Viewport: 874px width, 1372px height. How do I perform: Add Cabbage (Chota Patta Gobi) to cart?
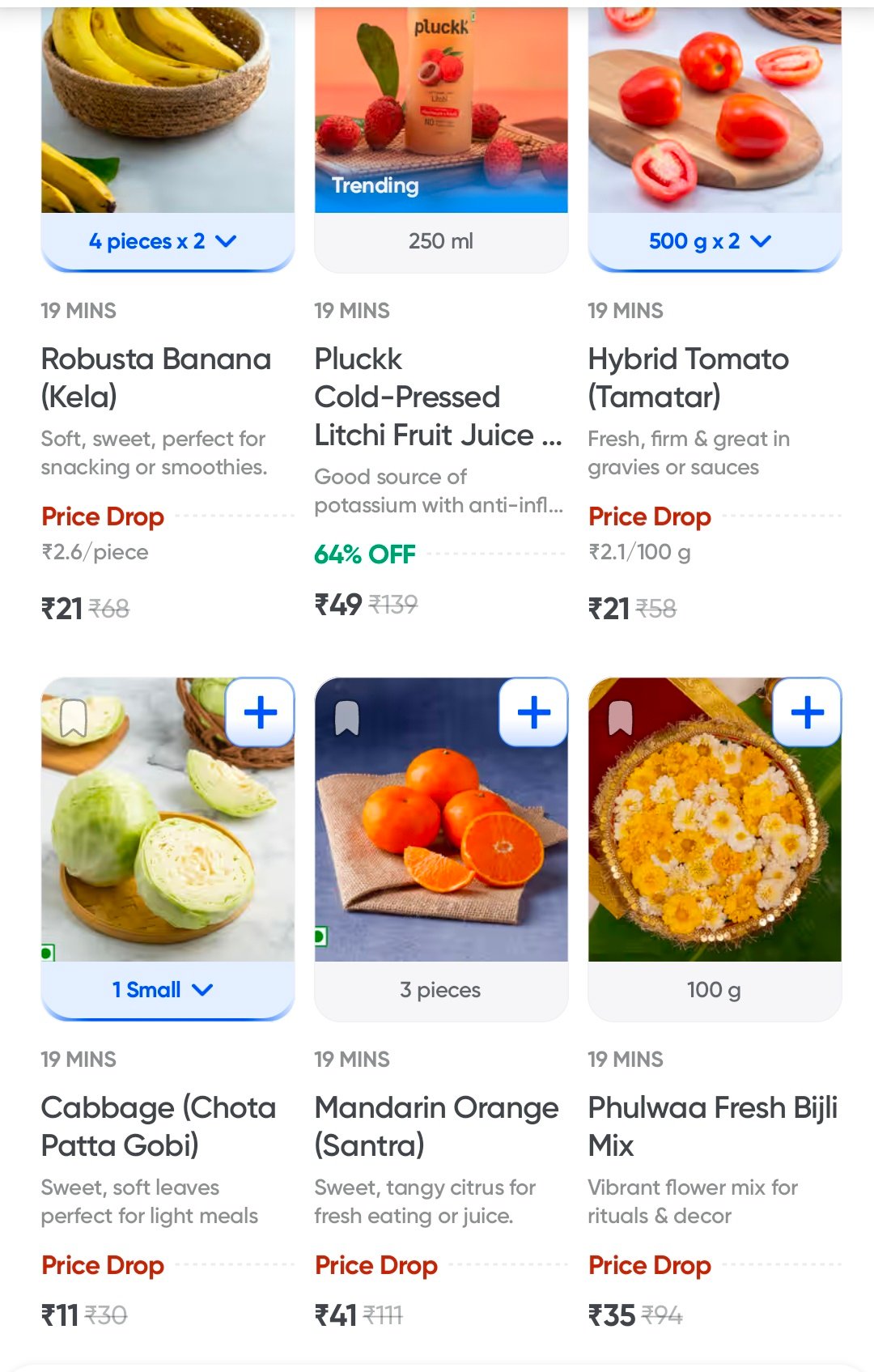260,712
